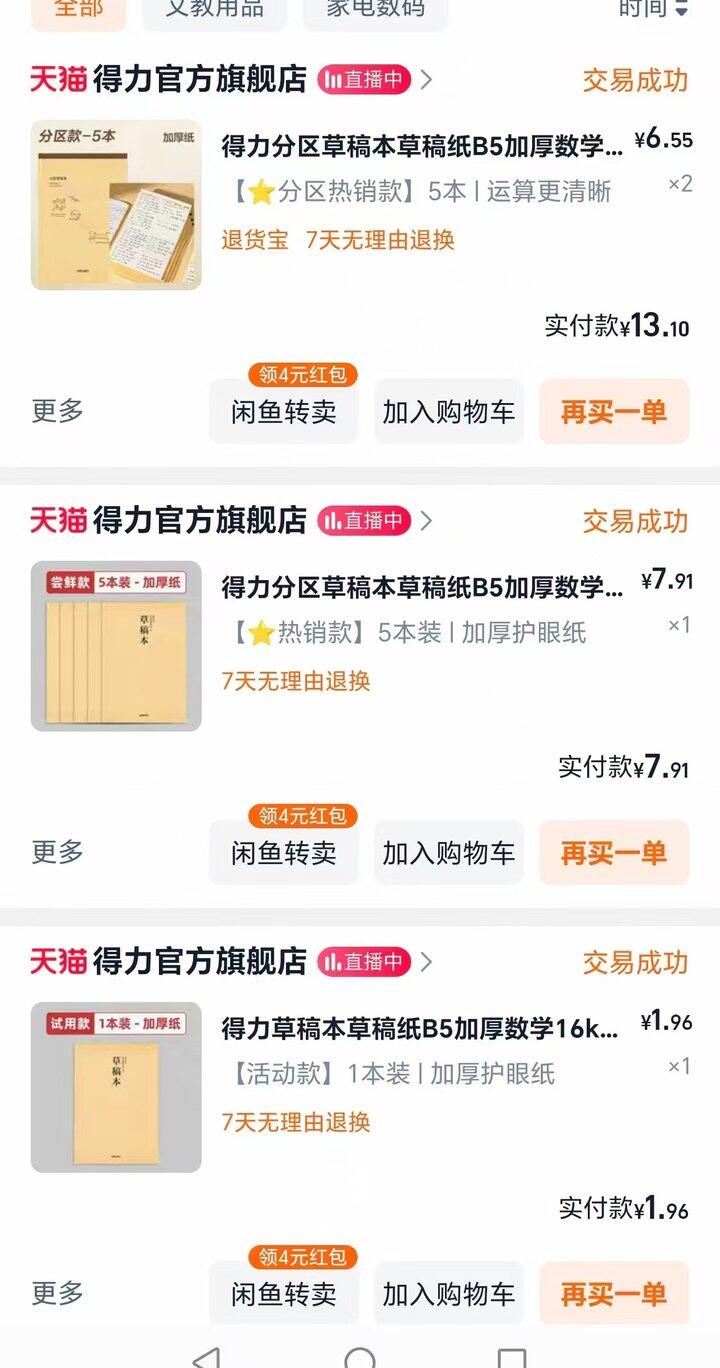Viewport: 720px width, 1368px height.
Task: Resell the ¥1.96 order on 闲鱼
Action: click(284, 1294)
